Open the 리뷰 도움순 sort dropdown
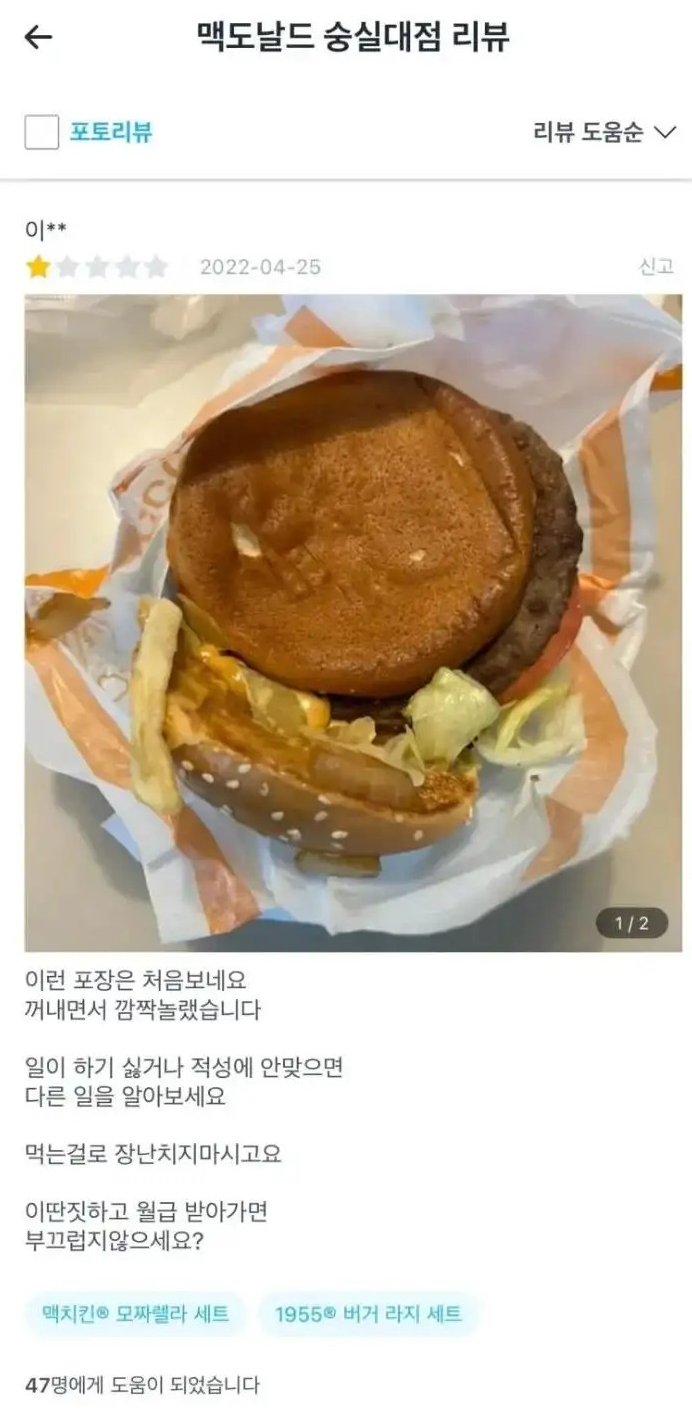 point(605,133)
